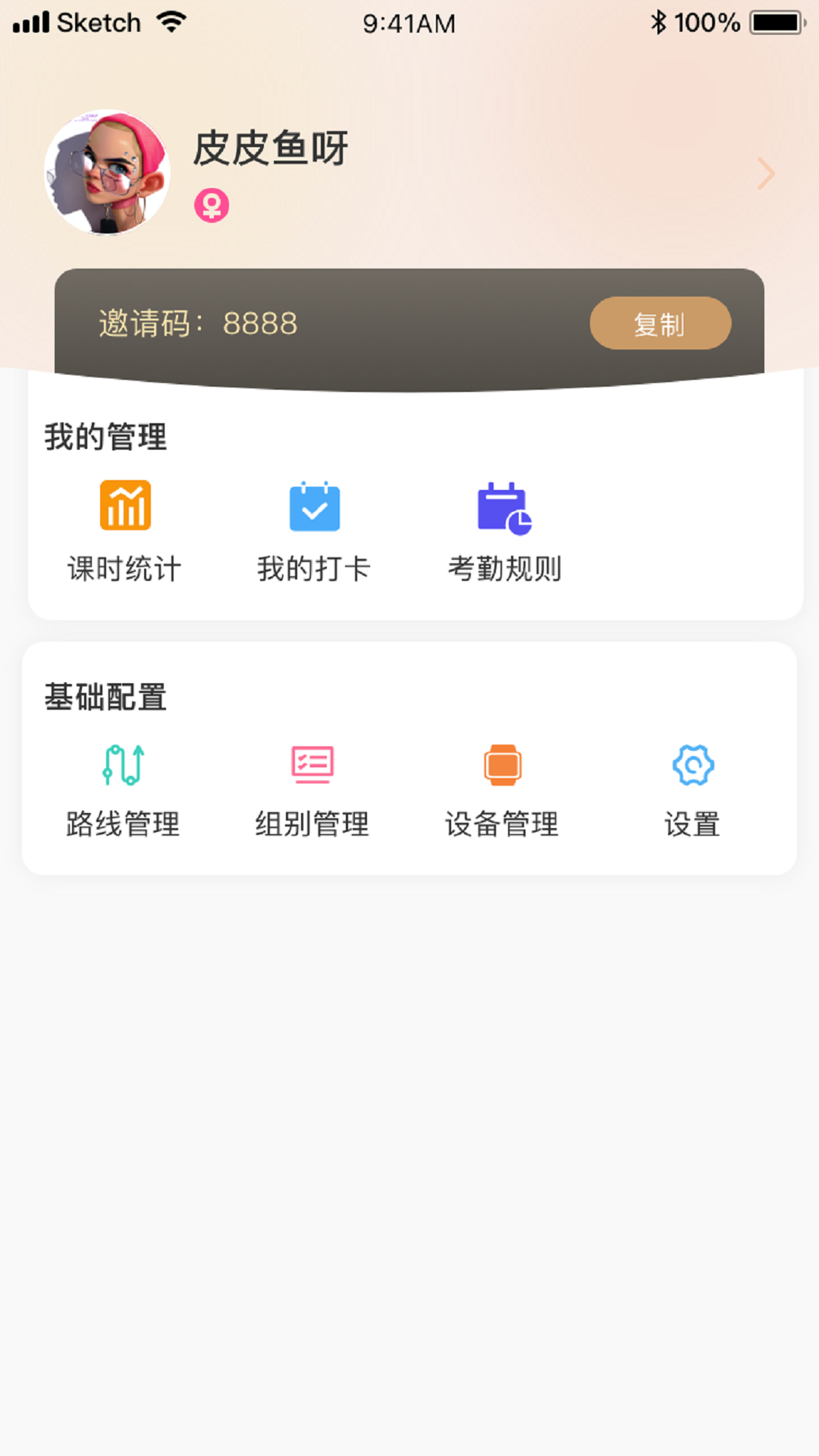Open 组别管理 group management
This screenshot has width=819, height=1456.
312,790
